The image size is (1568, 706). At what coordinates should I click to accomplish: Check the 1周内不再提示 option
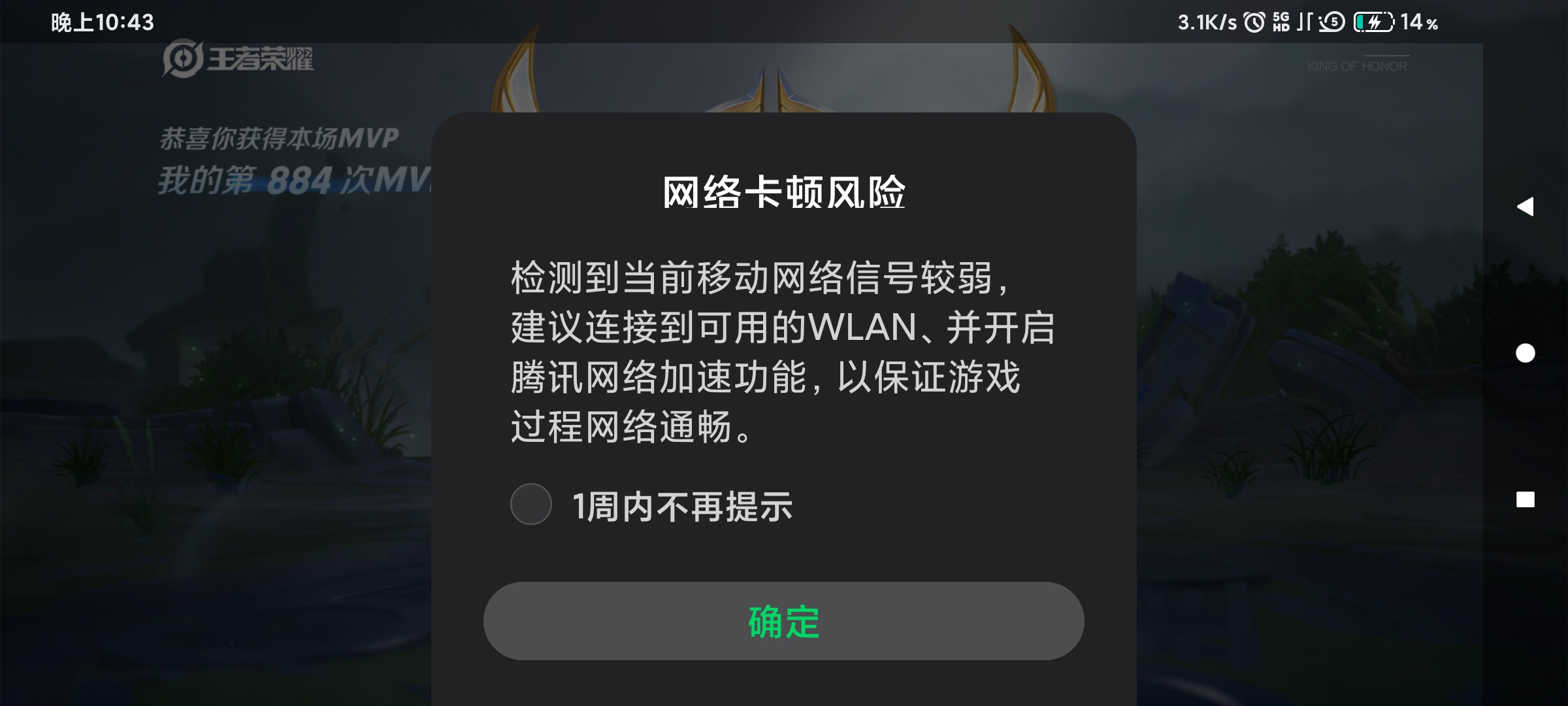pyautogui.click(x=531, y=504)
